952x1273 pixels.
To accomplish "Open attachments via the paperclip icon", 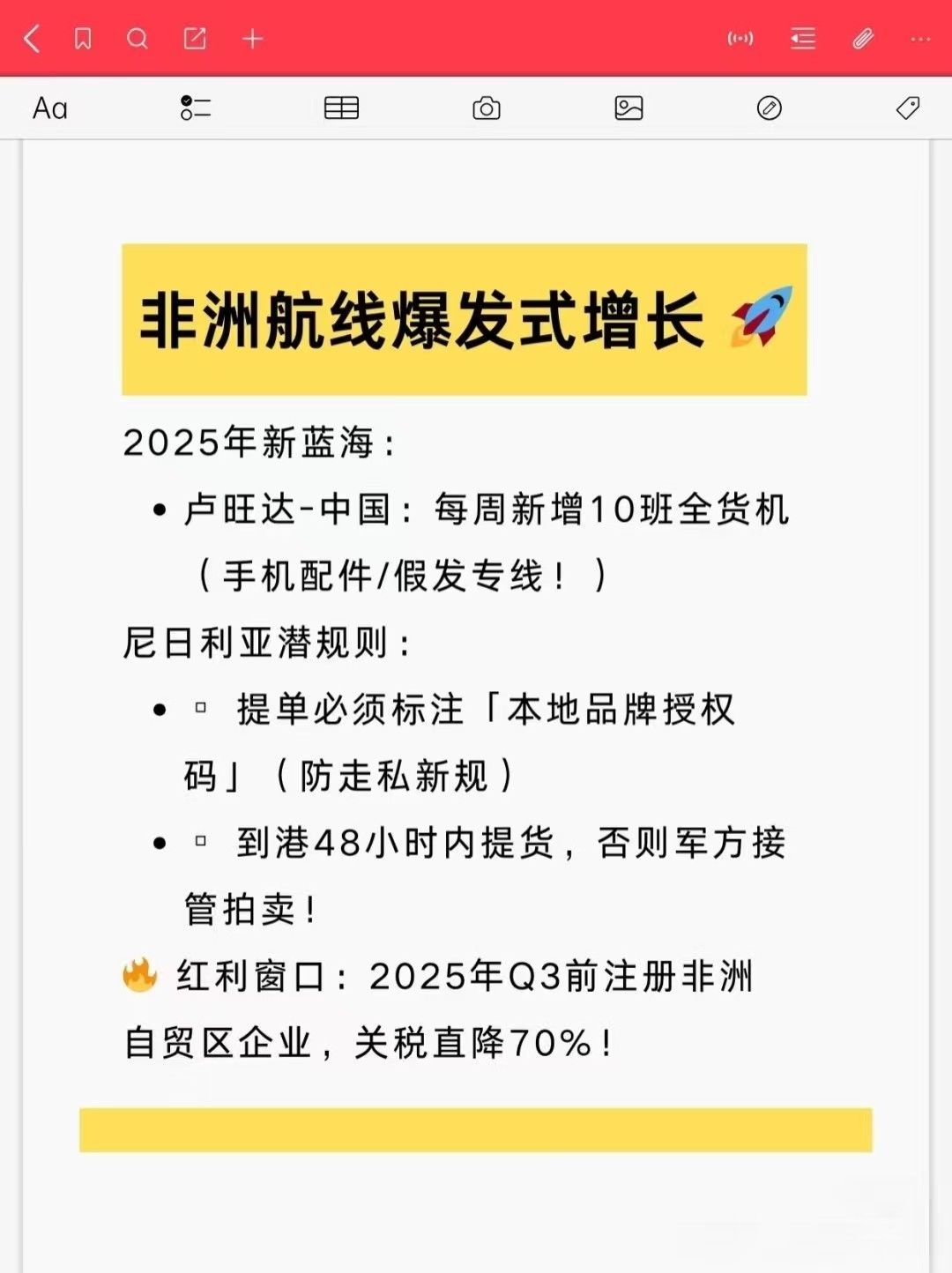I will click(863, 39).
